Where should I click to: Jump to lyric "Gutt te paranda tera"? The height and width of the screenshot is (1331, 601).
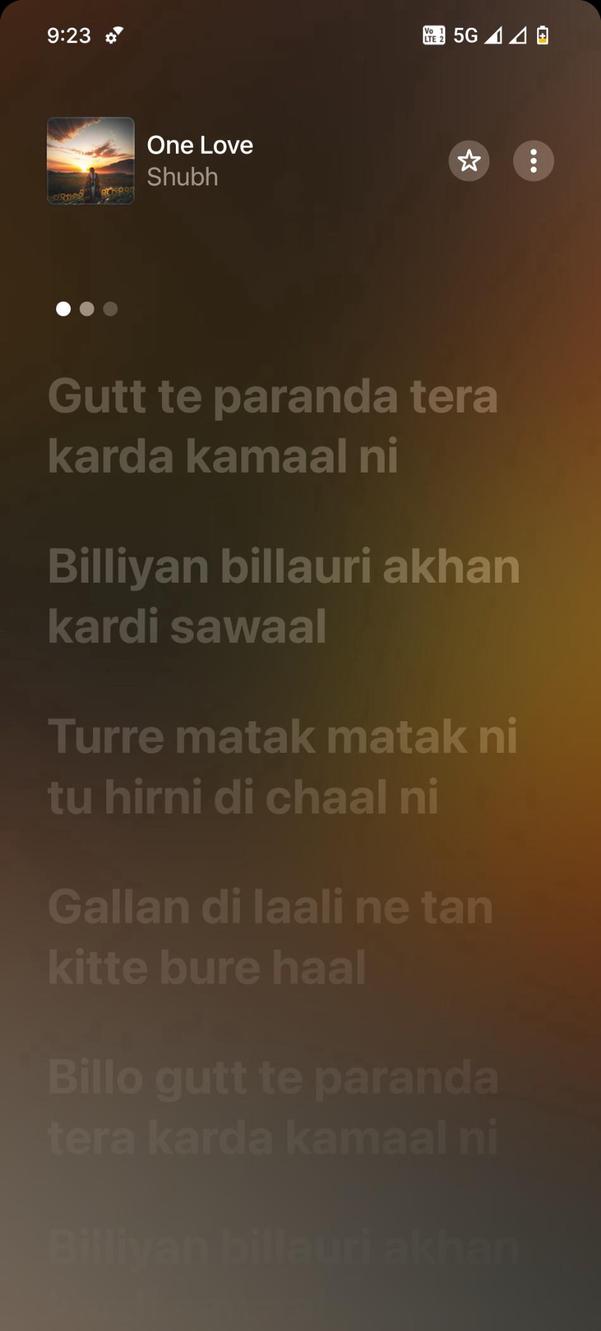272,427
